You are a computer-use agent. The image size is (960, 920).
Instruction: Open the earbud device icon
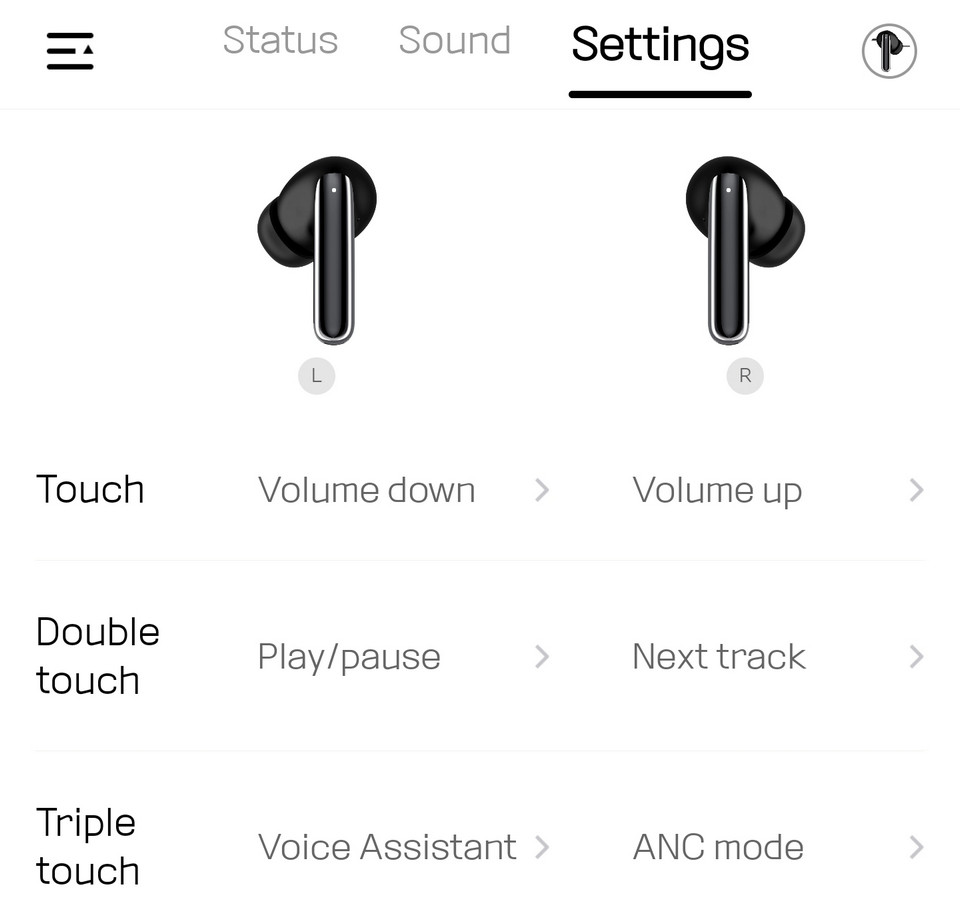click(889, 51)
